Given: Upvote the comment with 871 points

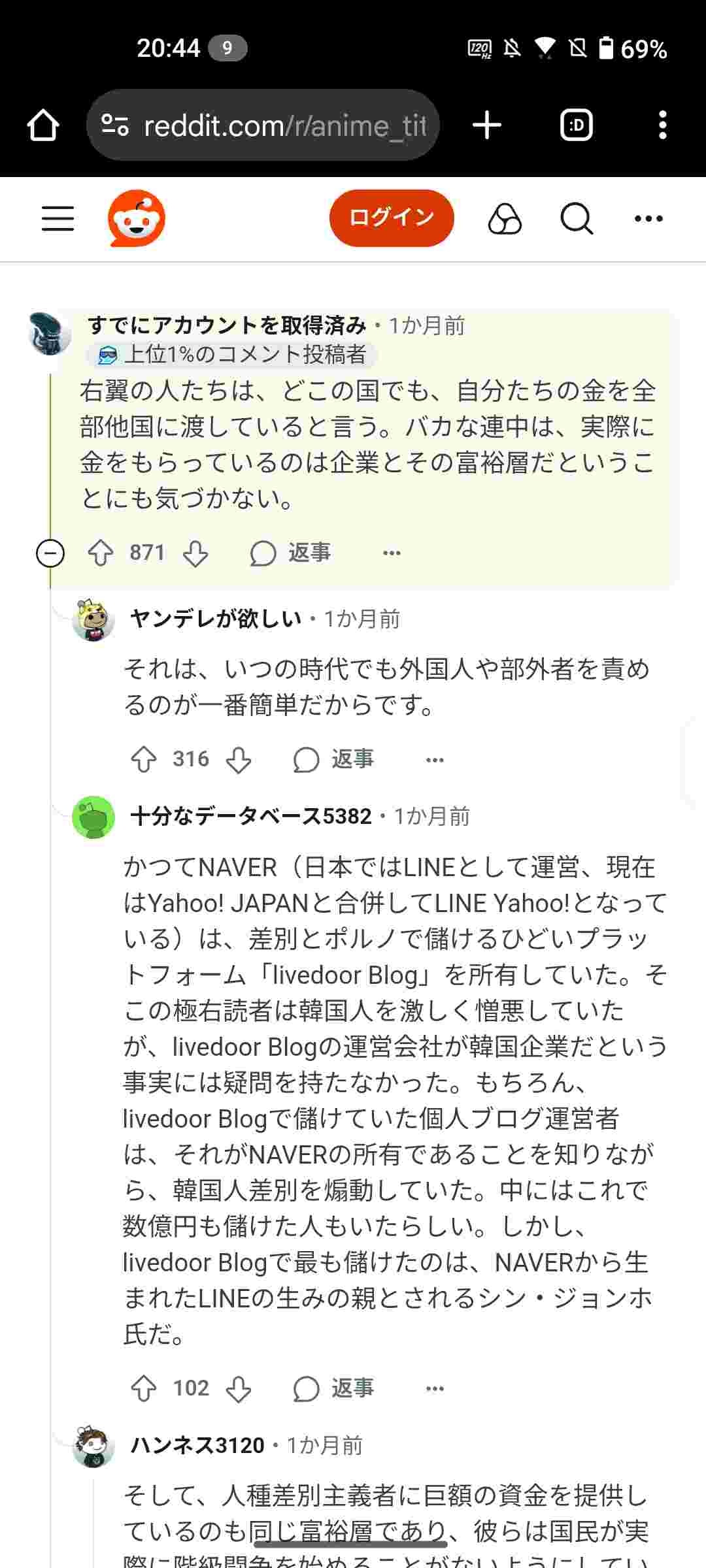Looking at the screenshot, I should point(101,553).
